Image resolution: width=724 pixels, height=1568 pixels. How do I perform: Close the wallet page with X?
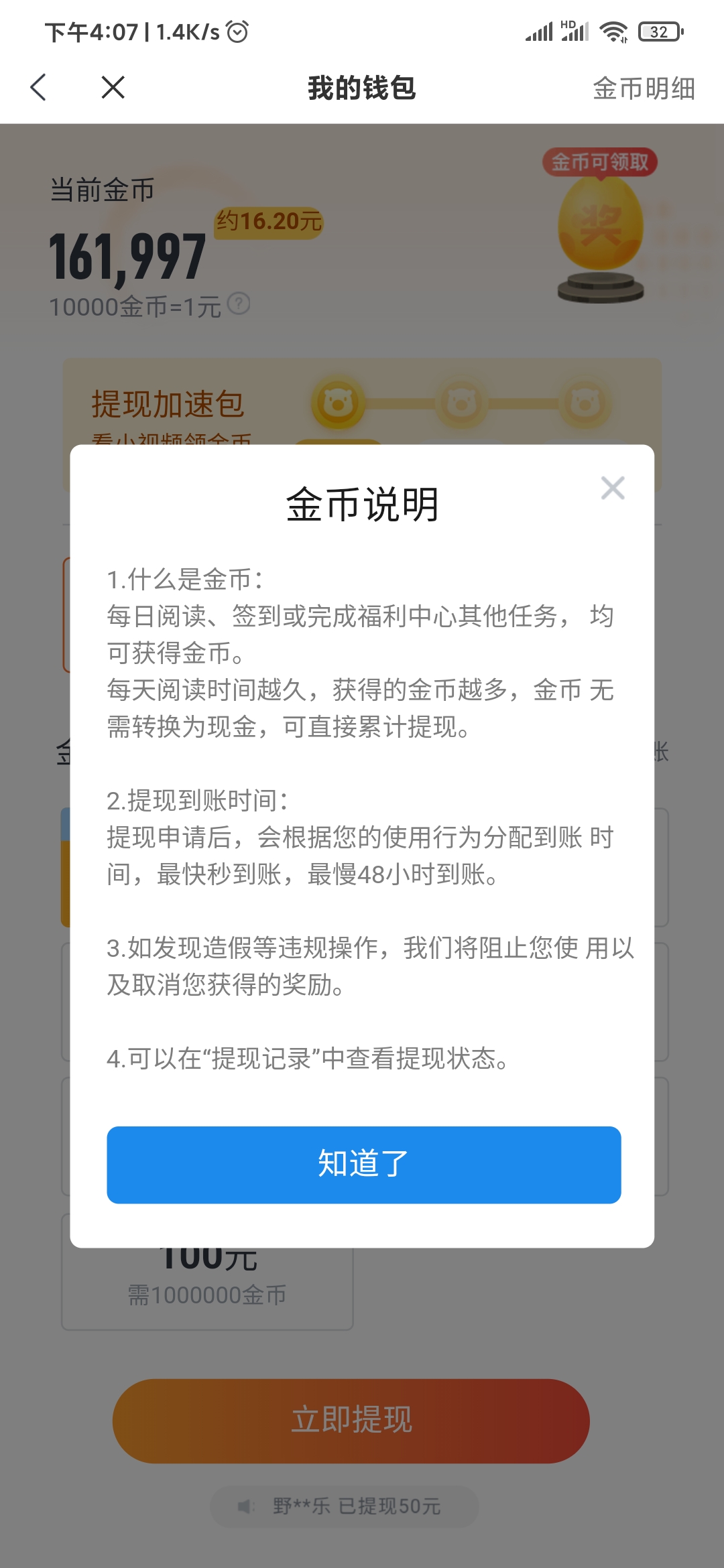pyautogui.click(x=113, y=87)
